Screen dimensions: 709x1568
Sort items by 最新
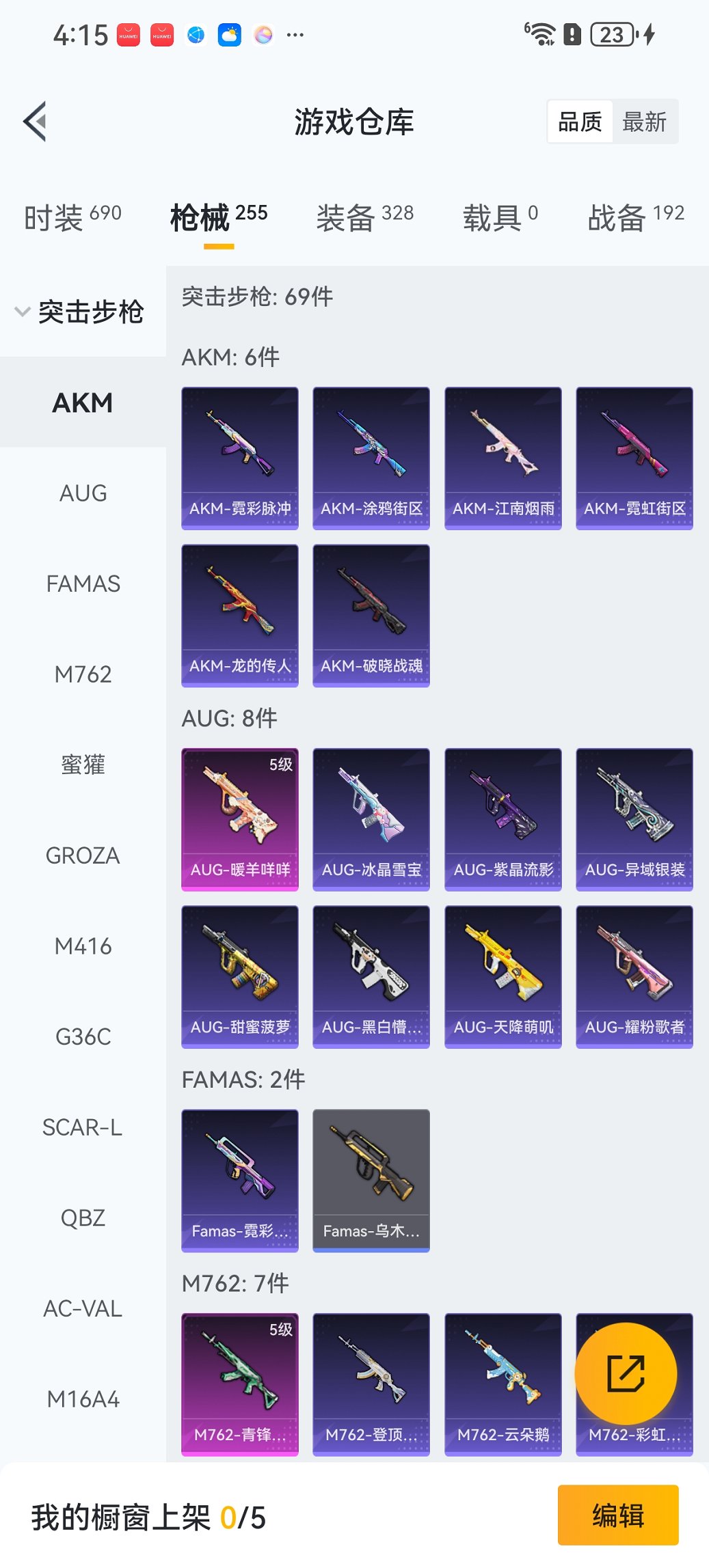coord(644,122)
